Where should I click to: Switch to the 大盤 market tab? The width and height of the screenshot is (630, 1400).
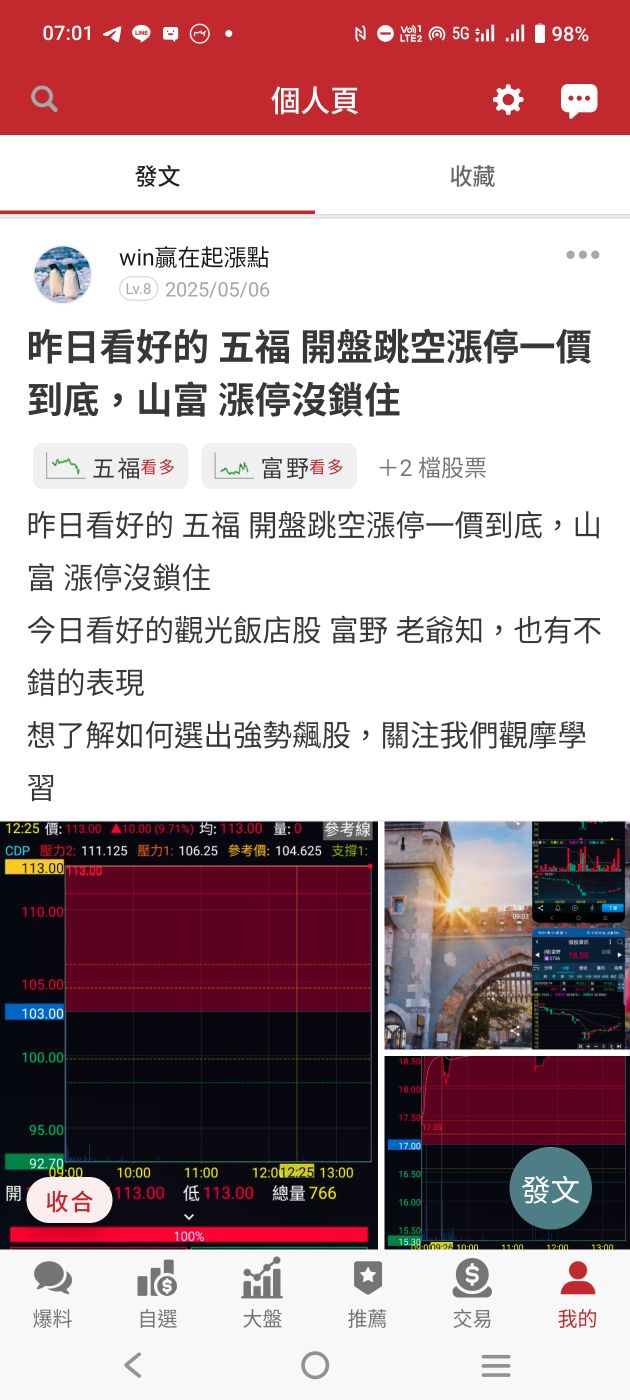[x=262, y=1294]
